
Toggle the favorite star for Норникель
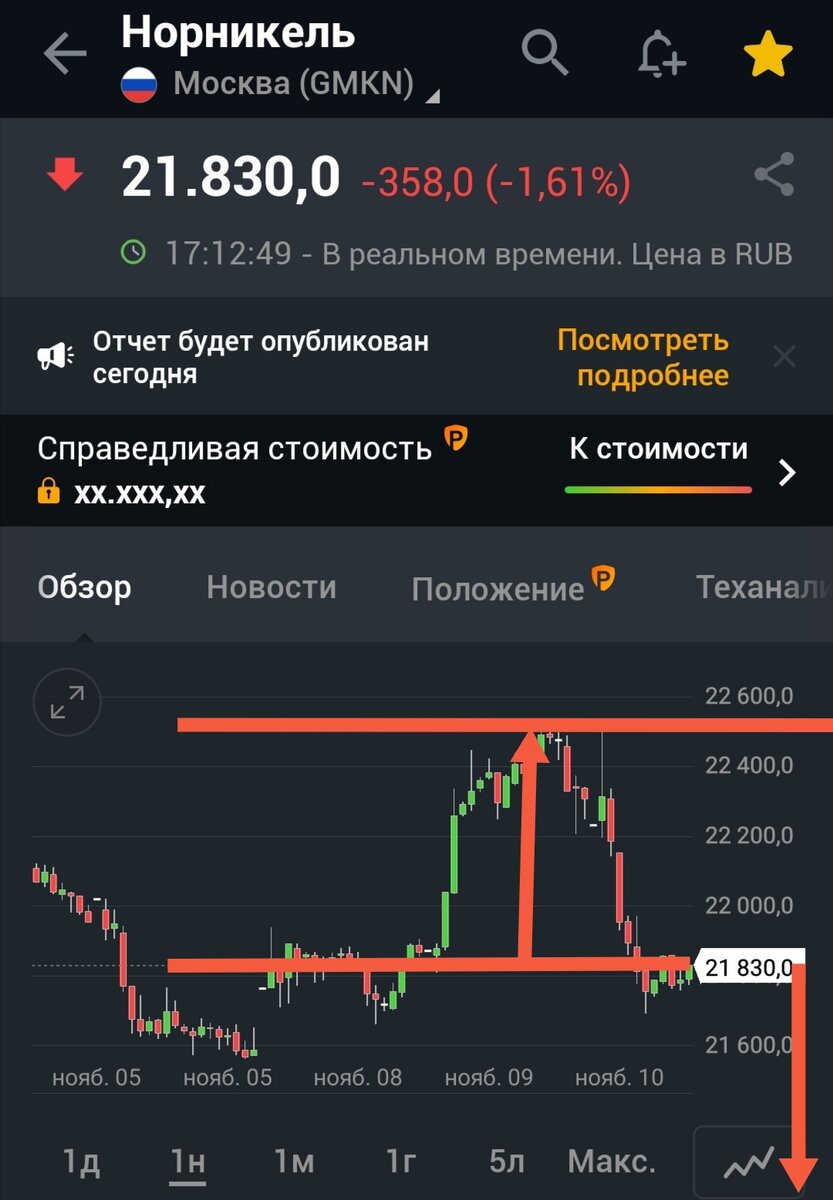(x=768, y=55)
